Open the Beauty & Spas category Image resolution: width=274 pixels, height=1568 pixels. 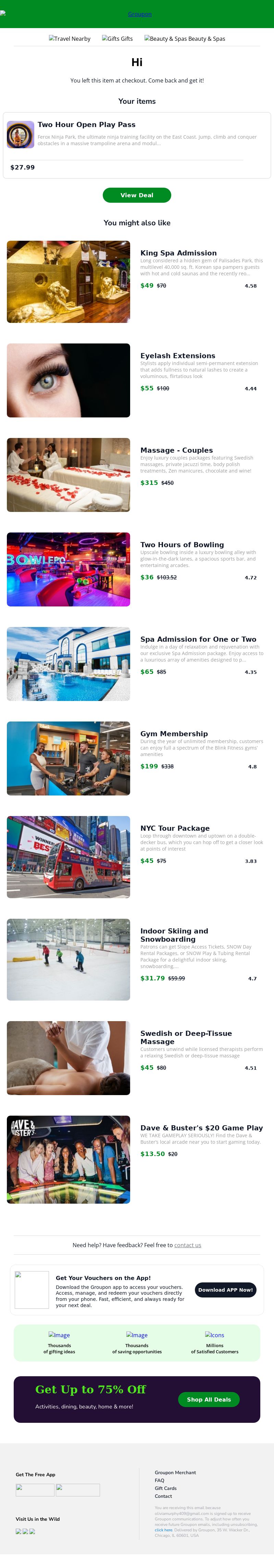click(x=185, y=38)
